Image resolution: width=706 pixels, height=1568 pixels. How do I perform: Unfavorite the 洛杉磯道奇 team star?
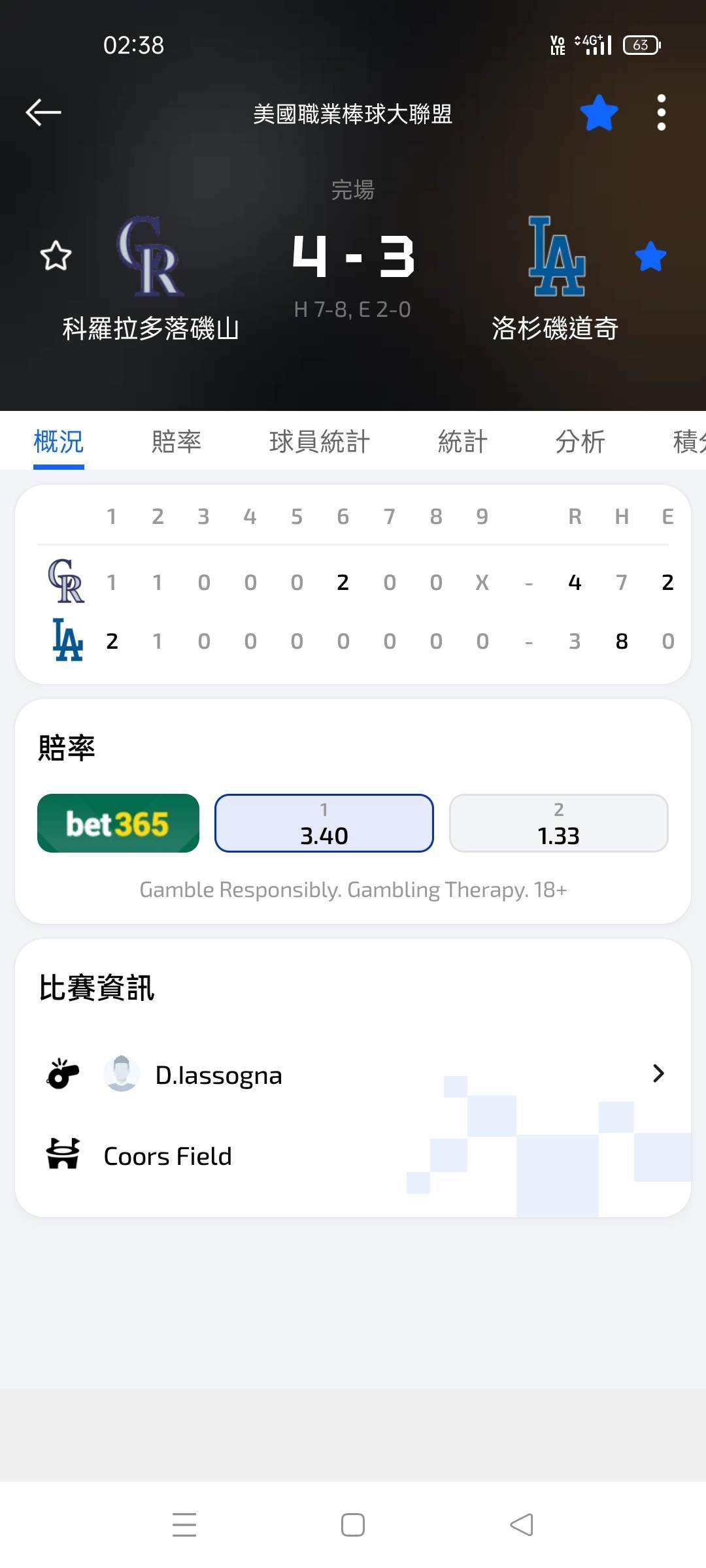[650, 256]
